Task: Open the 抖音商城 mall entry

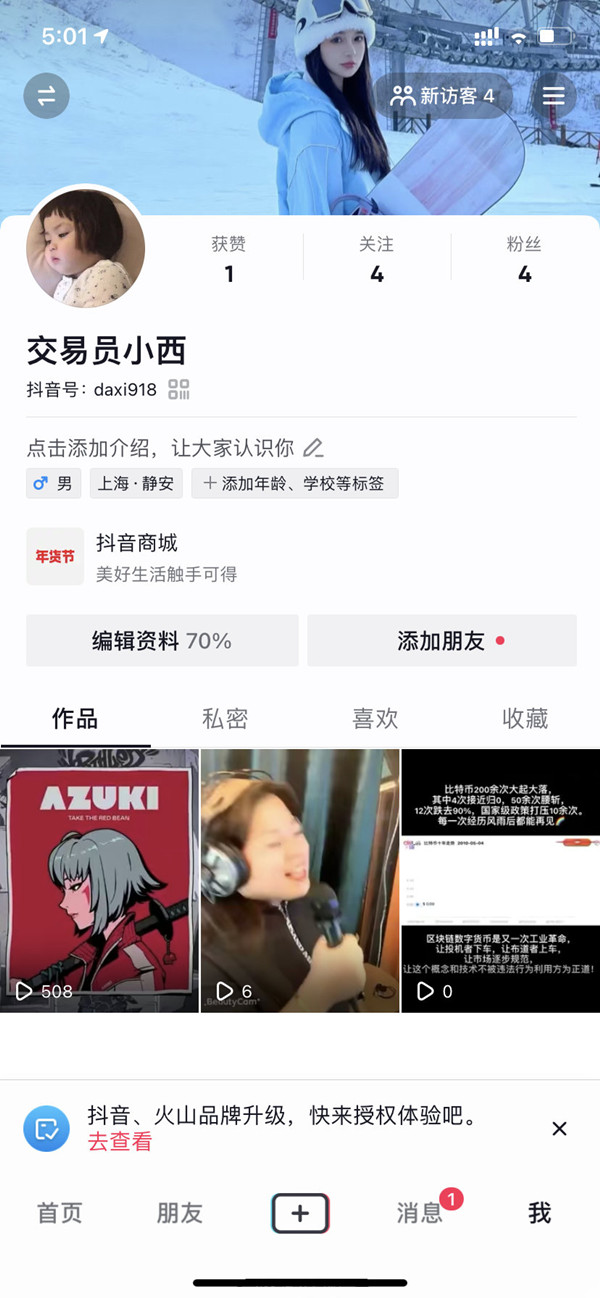Action: (136, 557)
